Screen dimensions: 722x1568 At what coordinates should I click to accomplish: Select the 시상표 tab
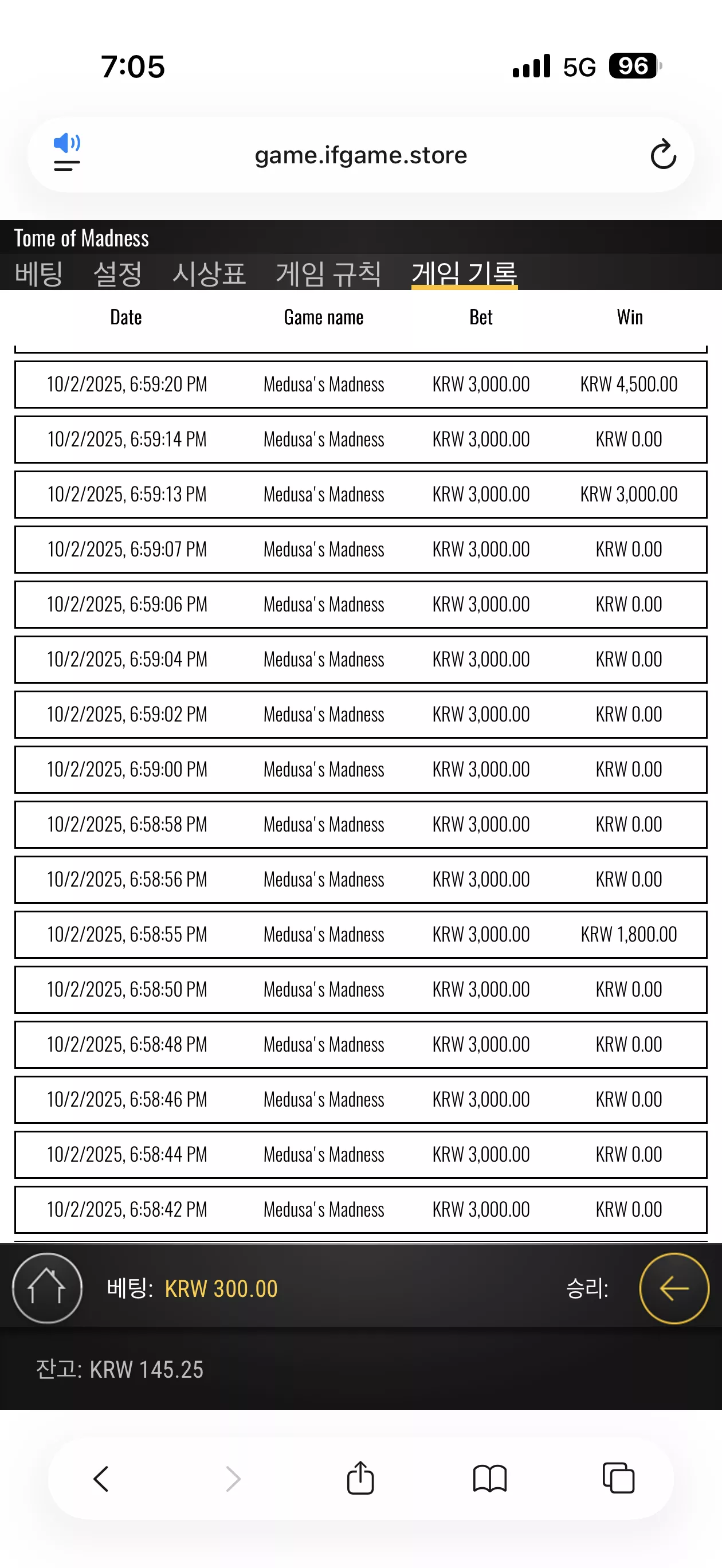coord(209,273)
